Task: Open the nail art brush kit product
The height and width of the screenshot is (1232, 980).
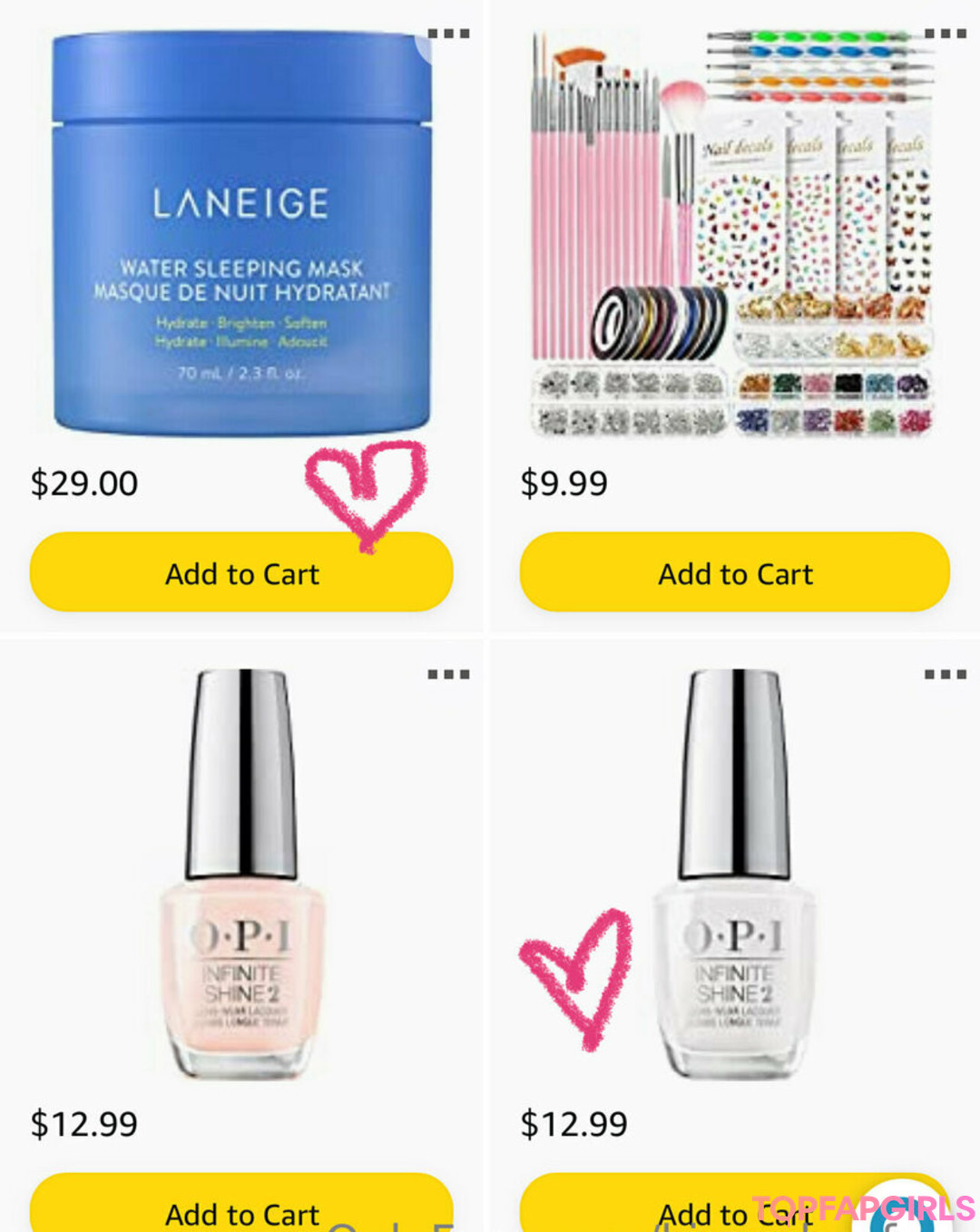Action: click(x=730, y=236)
